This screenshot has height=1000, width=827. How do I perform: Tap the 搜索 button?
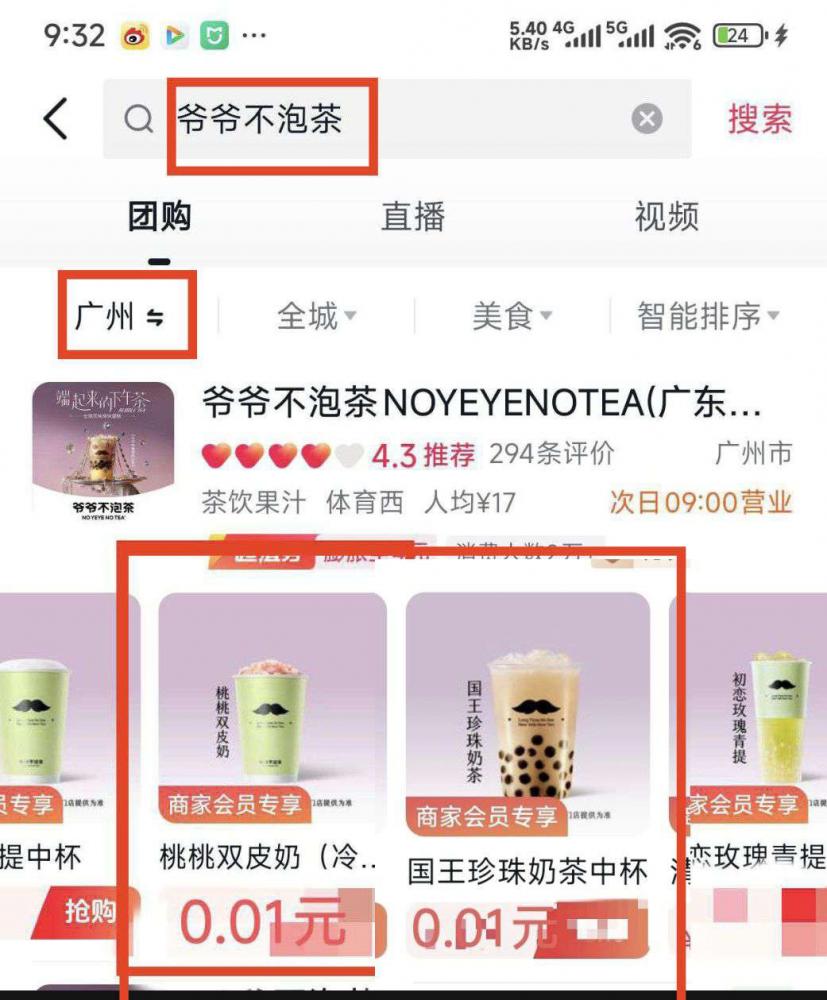coord(759,120)
